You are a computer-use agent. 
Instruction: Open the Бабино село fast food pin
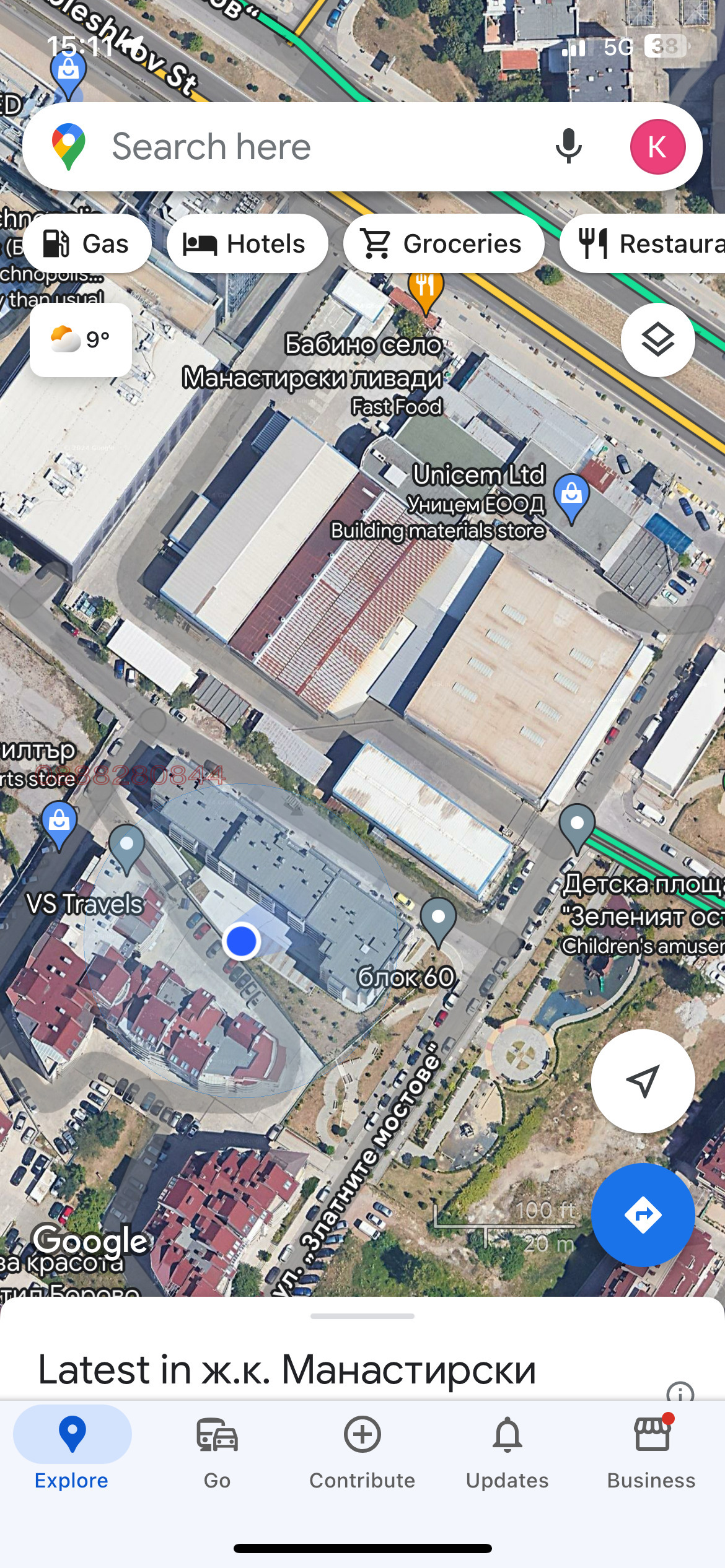[426, 289]
